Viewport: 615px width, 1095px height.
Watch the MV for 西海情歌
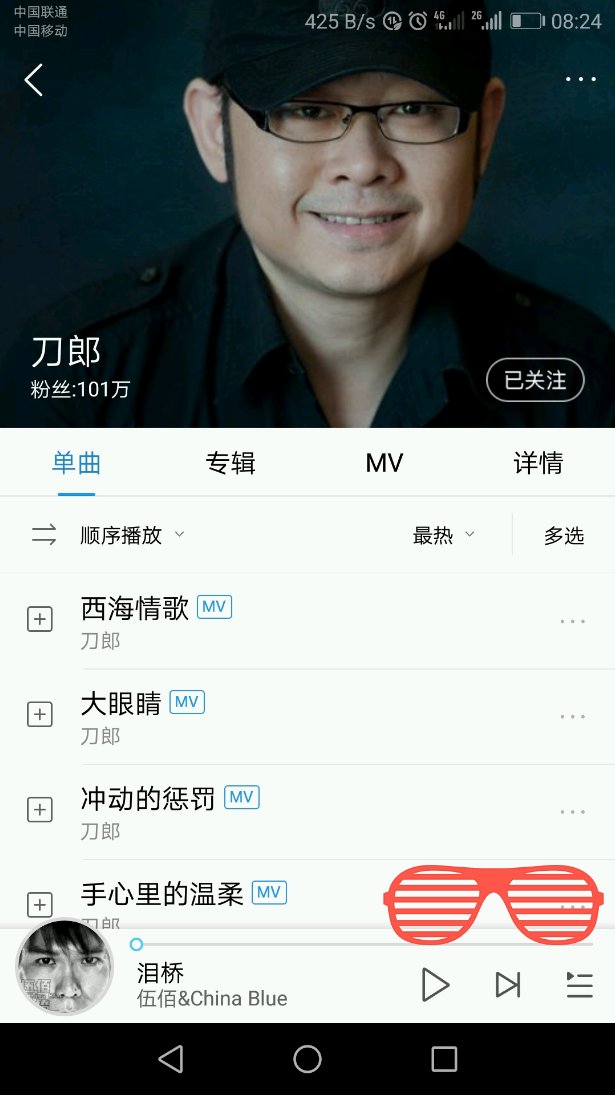[x=215, y=606]
